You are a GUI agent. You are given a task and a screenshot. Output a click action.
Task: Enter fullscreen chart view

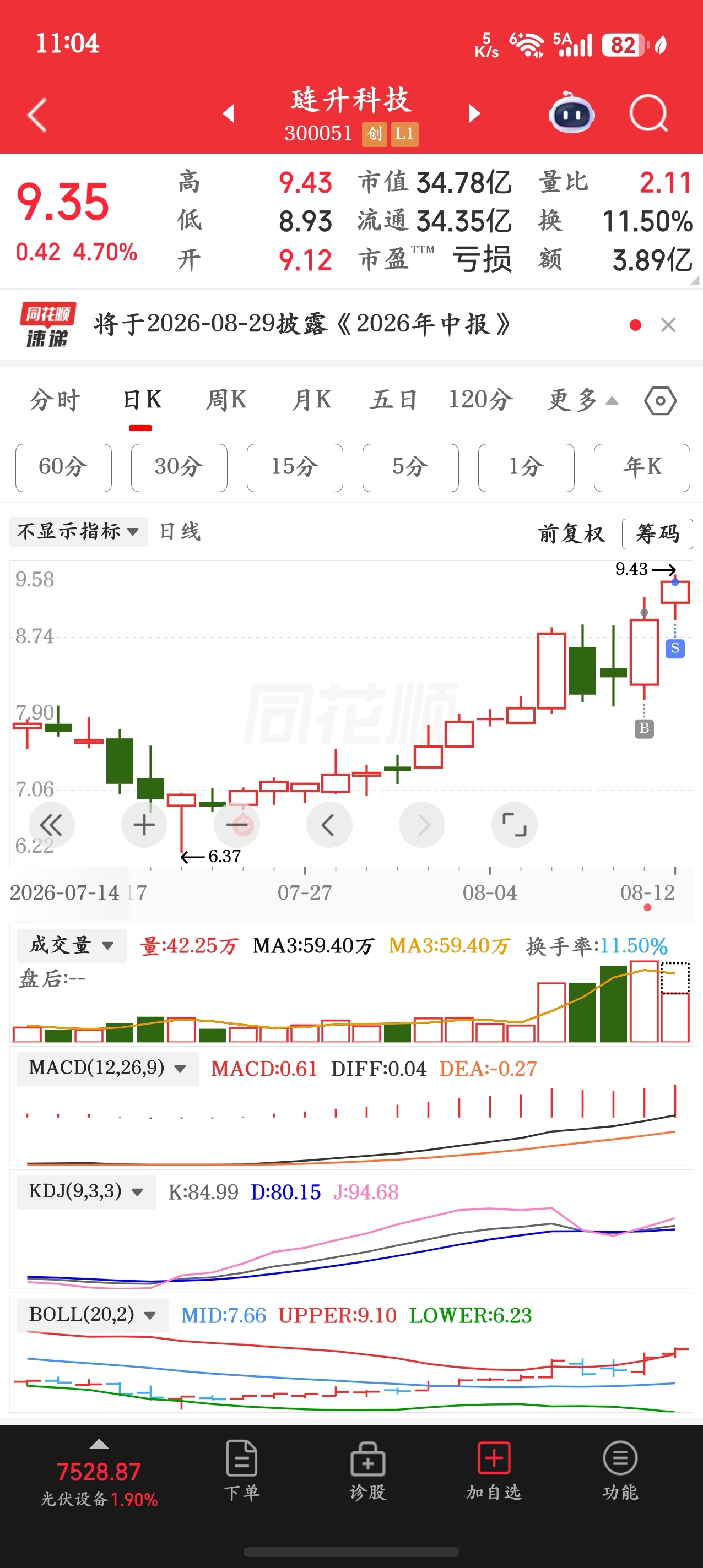coord(514,825)
